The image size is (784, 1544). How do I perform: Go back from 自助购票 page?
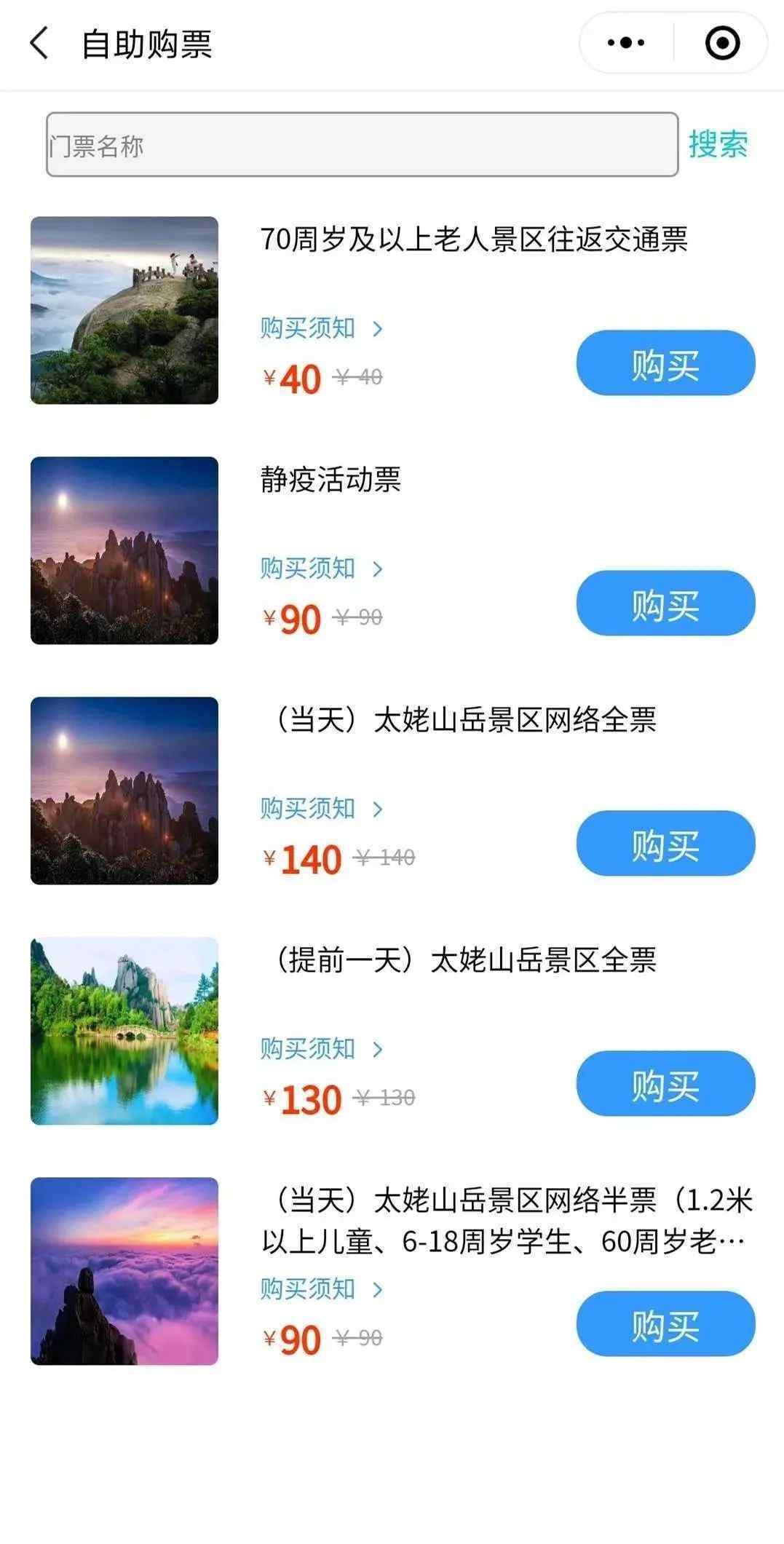click(39, 44)
